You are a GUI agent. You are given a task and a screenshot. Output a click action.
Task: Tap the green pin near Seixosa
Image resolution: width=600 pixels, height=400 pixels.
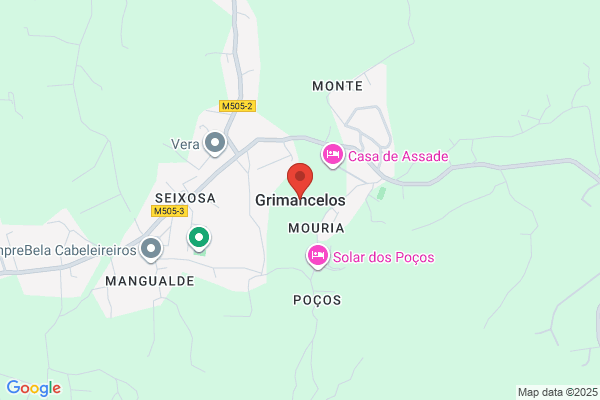pos(199,239)
